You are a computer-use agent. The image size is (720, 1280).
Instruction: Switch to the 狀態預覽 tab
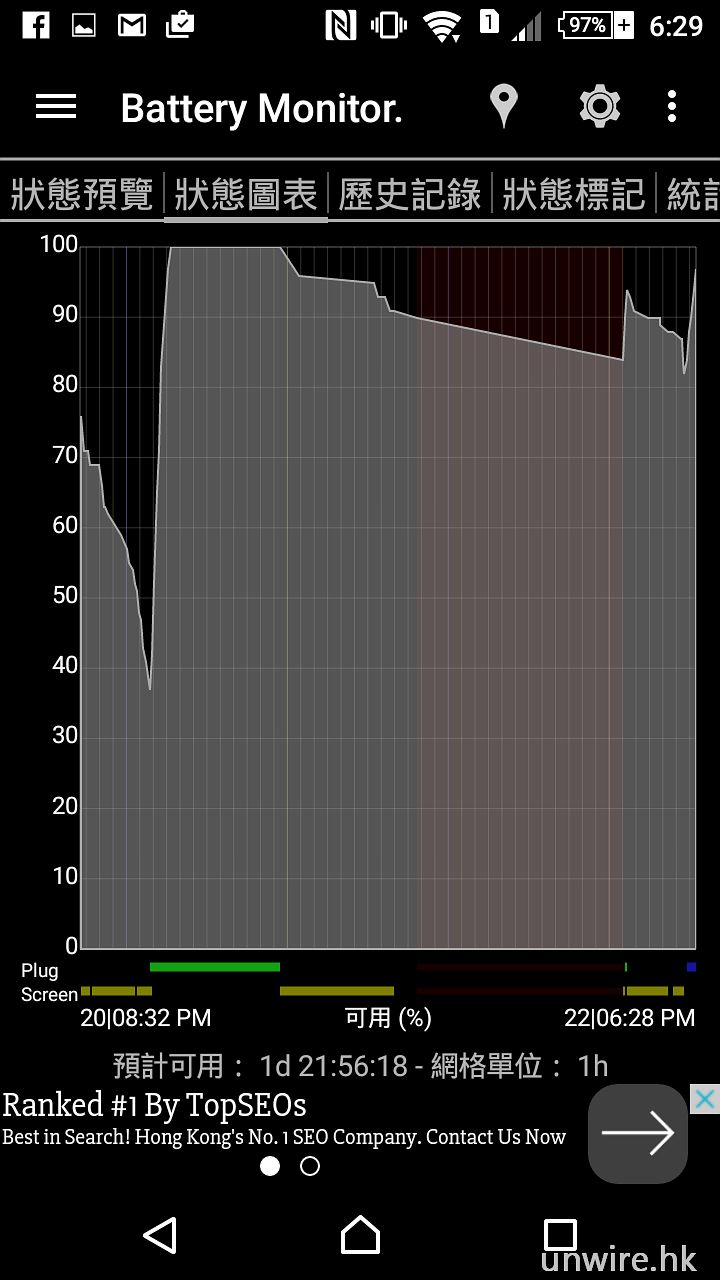[82, 194]
